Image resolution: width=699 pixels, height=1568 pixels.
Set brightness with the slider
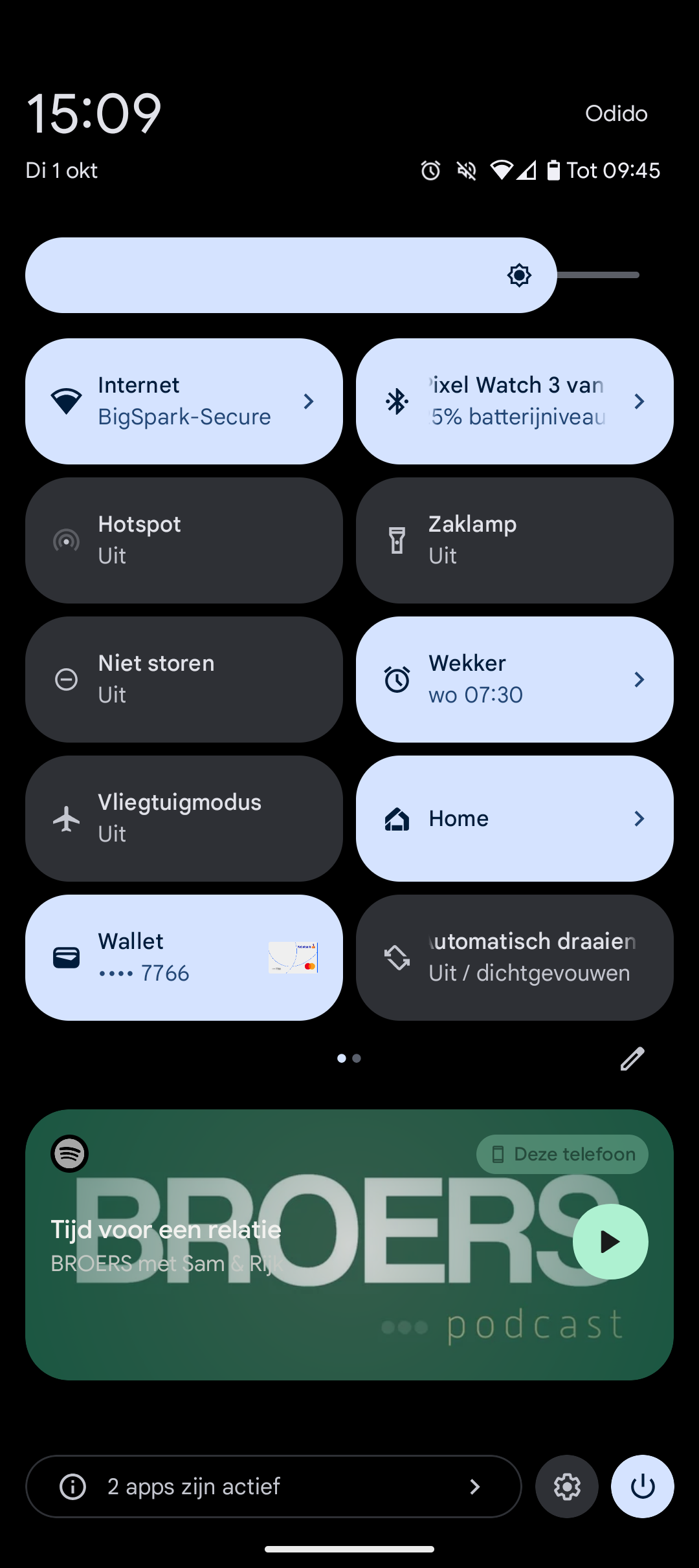point(332,275)
